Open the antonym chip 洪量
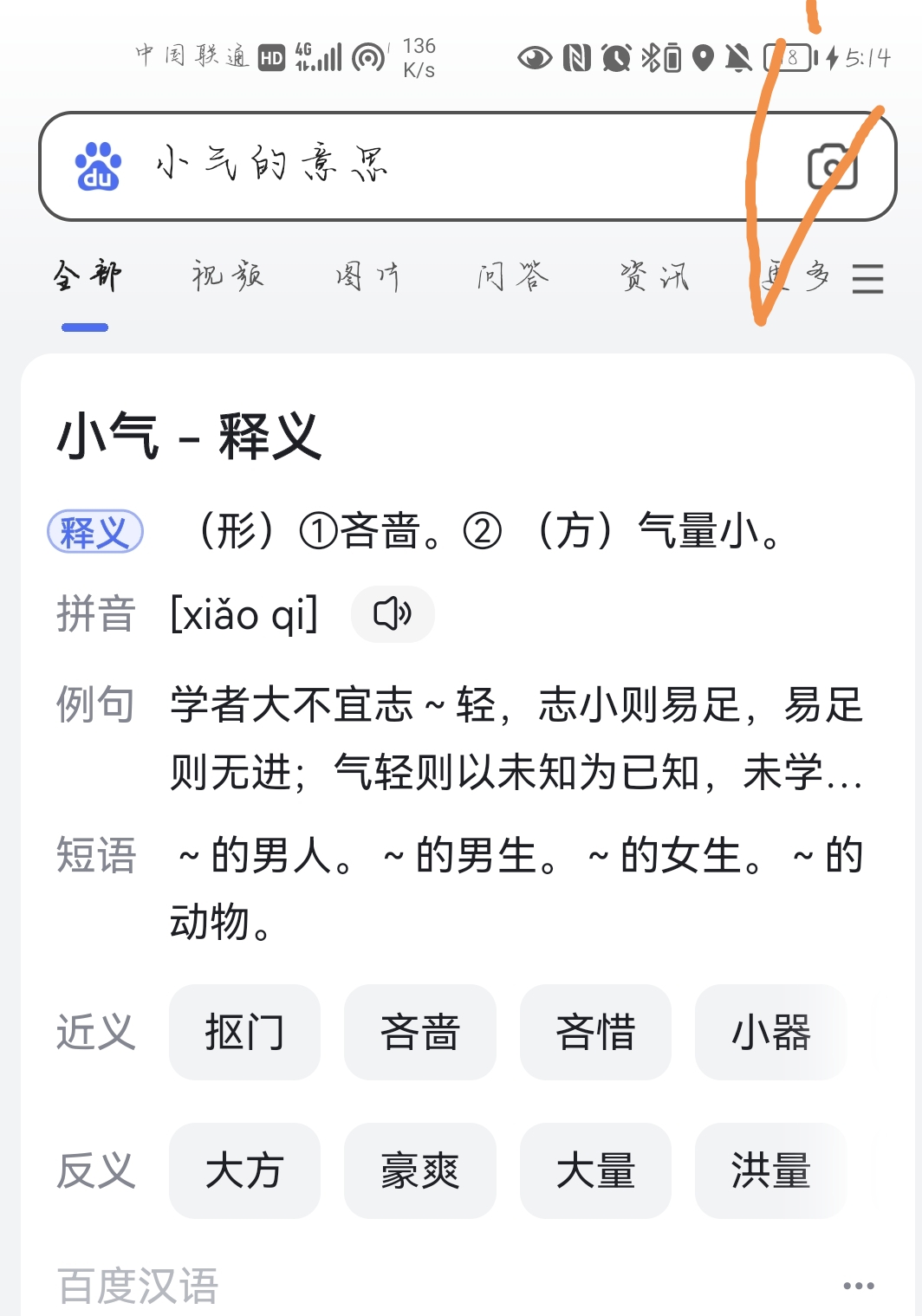 770,1170
